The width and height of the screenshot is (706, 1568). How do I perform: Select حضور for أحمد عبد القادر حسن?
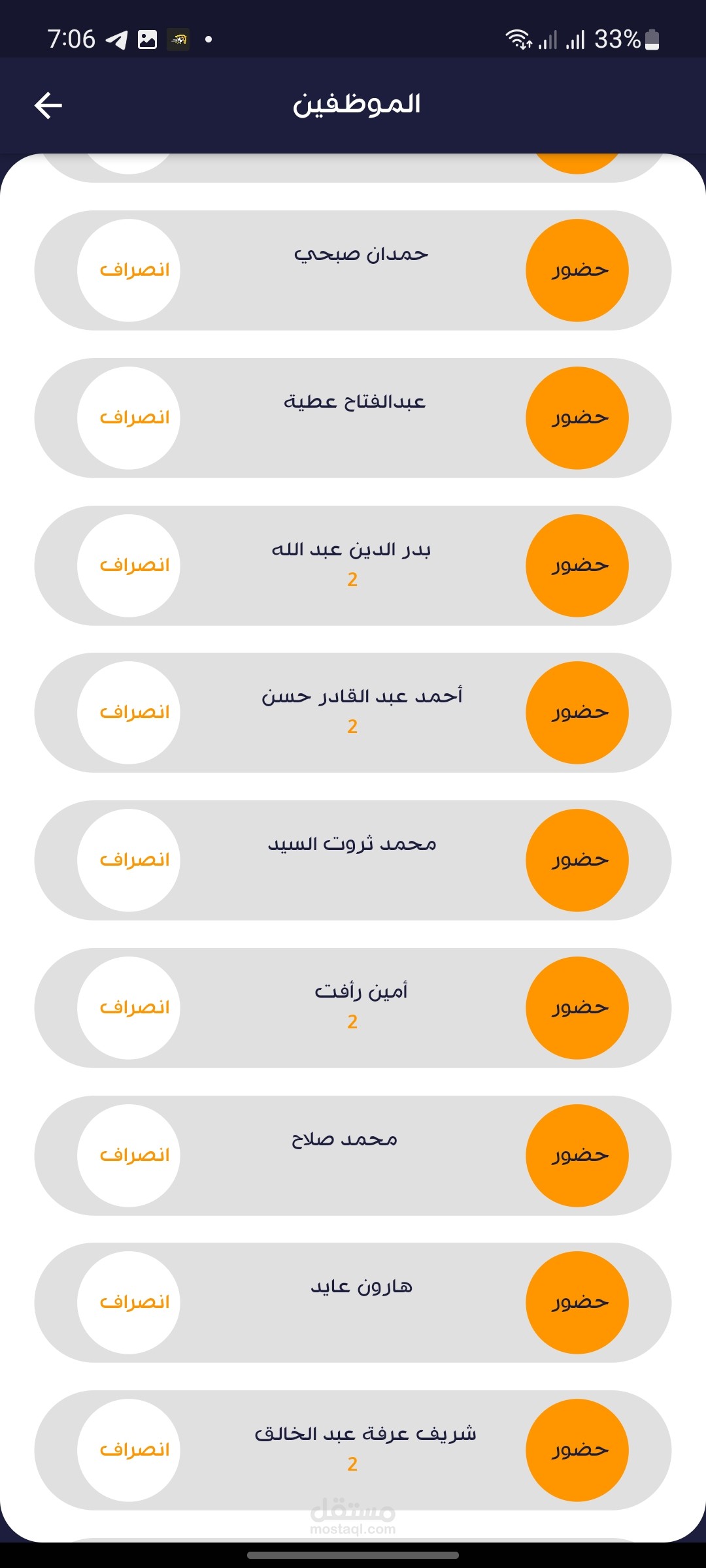click(577, 713)
